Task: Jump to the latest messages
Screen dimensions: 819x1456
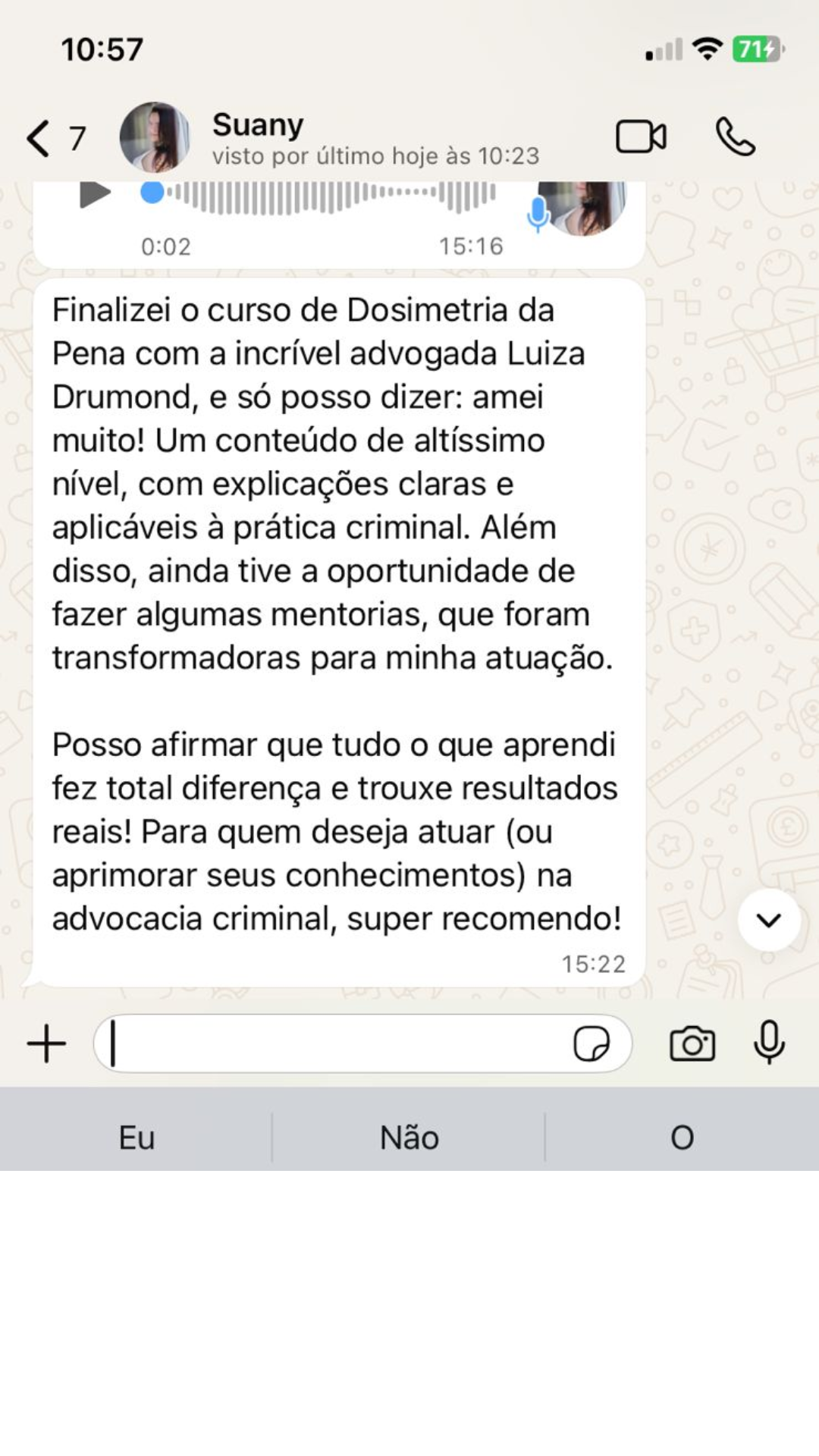Action: click(769, 920)
